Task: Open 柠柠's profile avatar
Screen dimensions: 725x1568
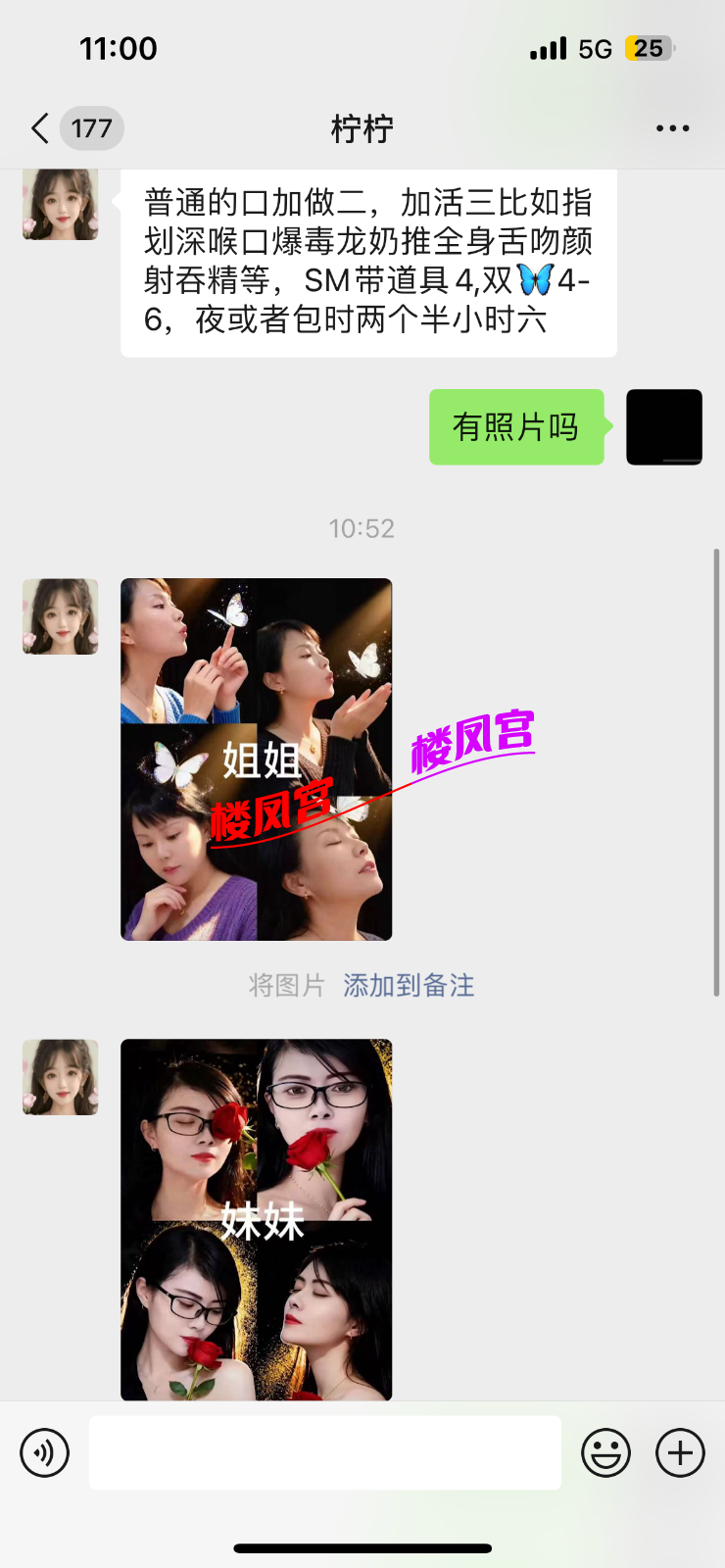Action: 60,615
